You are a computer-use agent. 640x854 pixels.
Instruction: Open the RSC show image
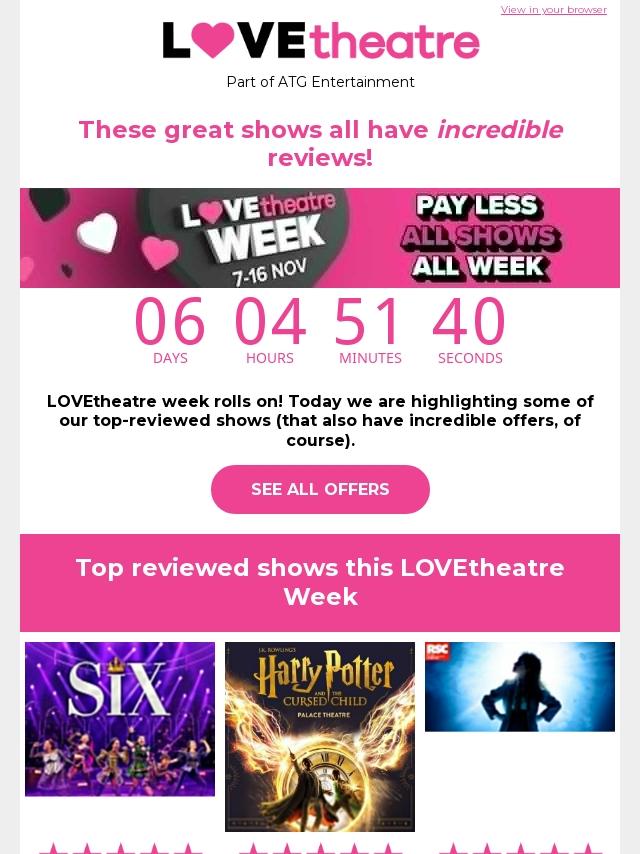[x=520, y=687]
